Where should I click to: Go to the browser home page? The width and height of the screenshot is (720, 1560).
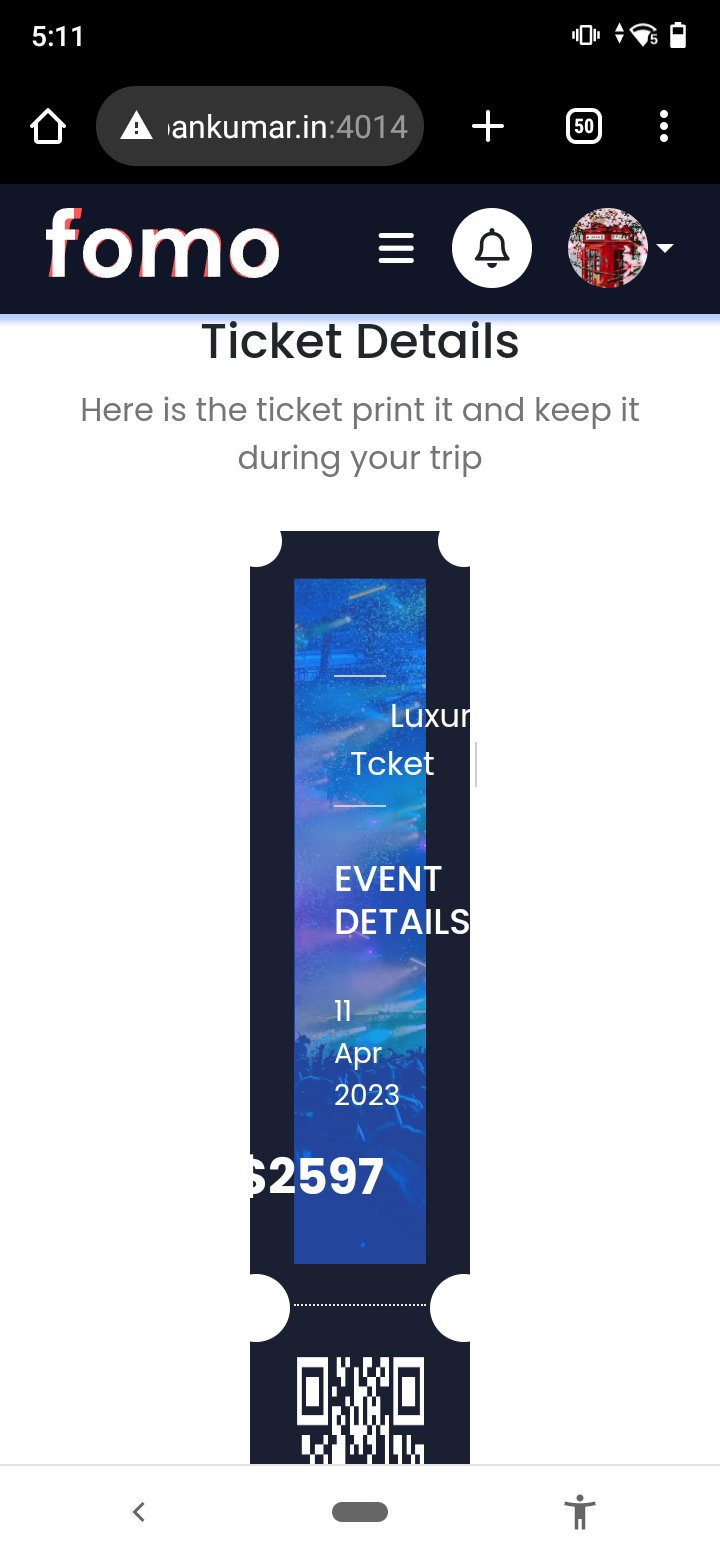pos(48,127)
